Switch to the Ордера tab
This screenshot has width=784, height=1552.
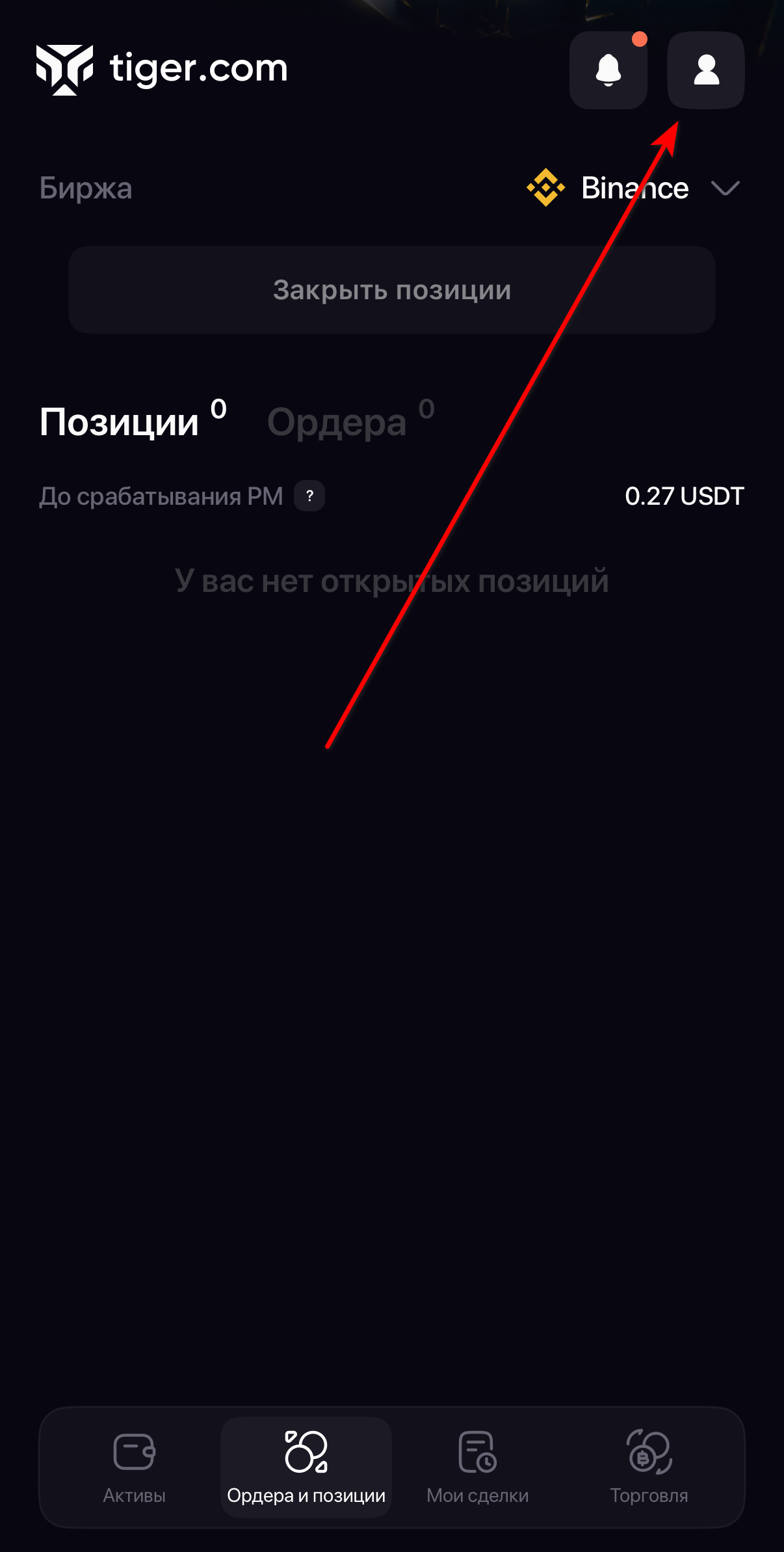(x=337, y=422)
